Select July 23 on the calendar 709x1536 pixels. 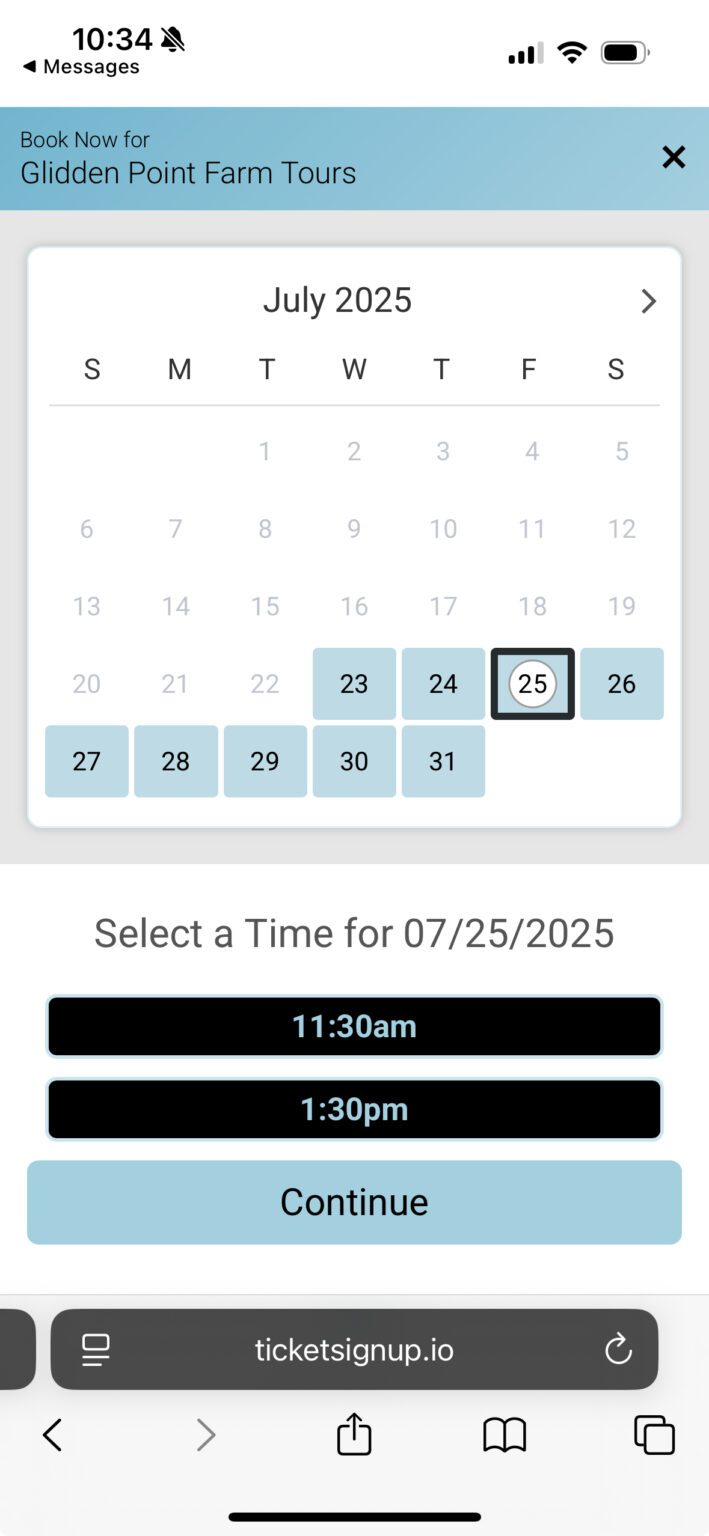tap(354, 684)
